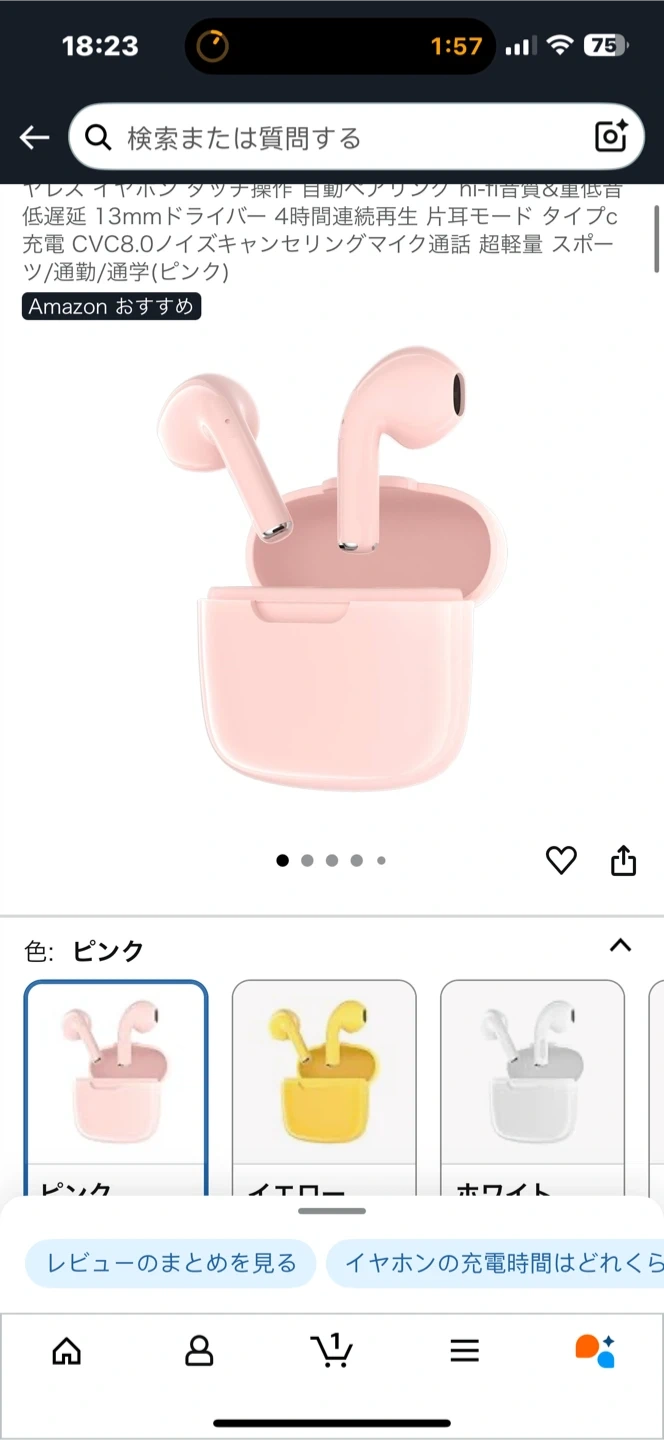Share this product
664x1440 pixels.
(623, 860)
